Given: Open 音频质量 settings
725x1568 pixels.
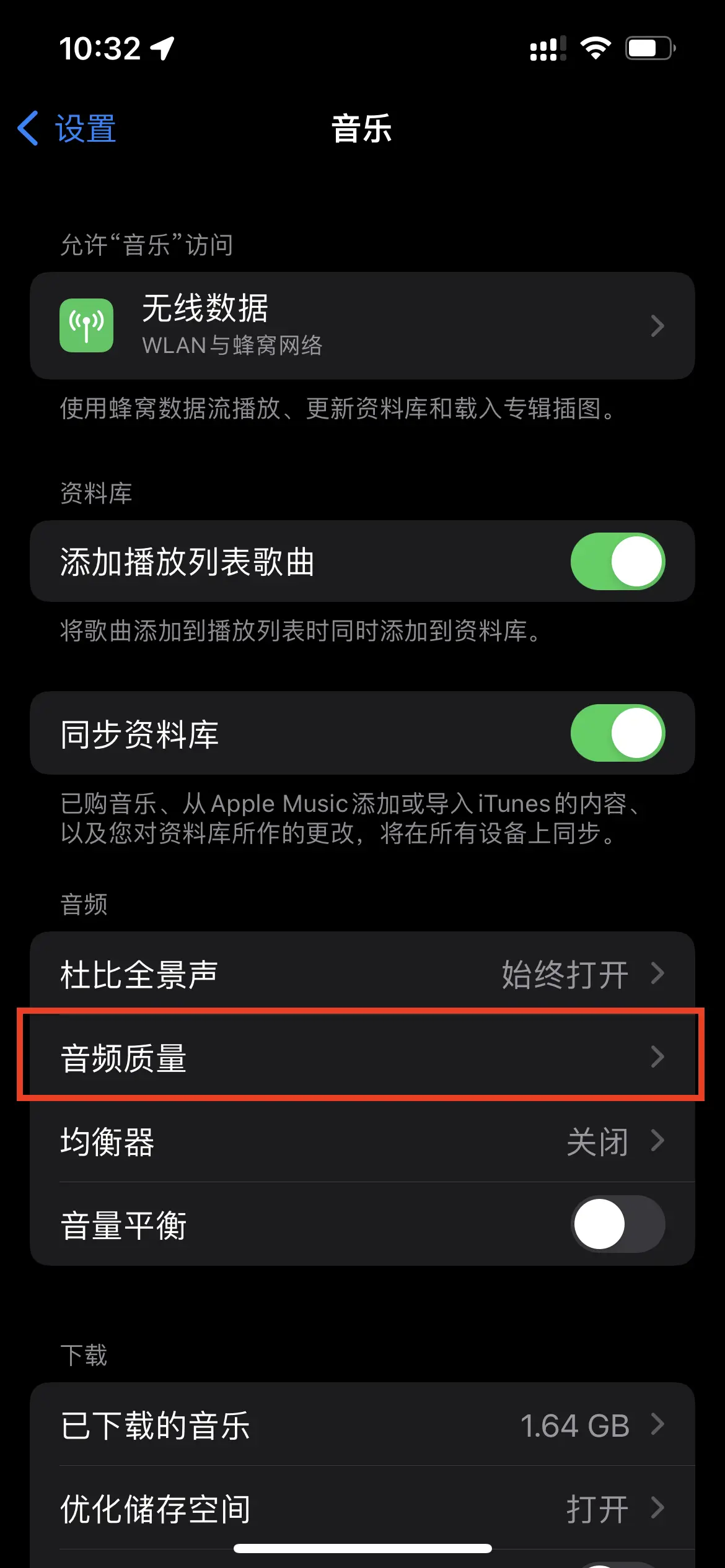Looking at the screenshot, I should click(x=362, y=1057).
